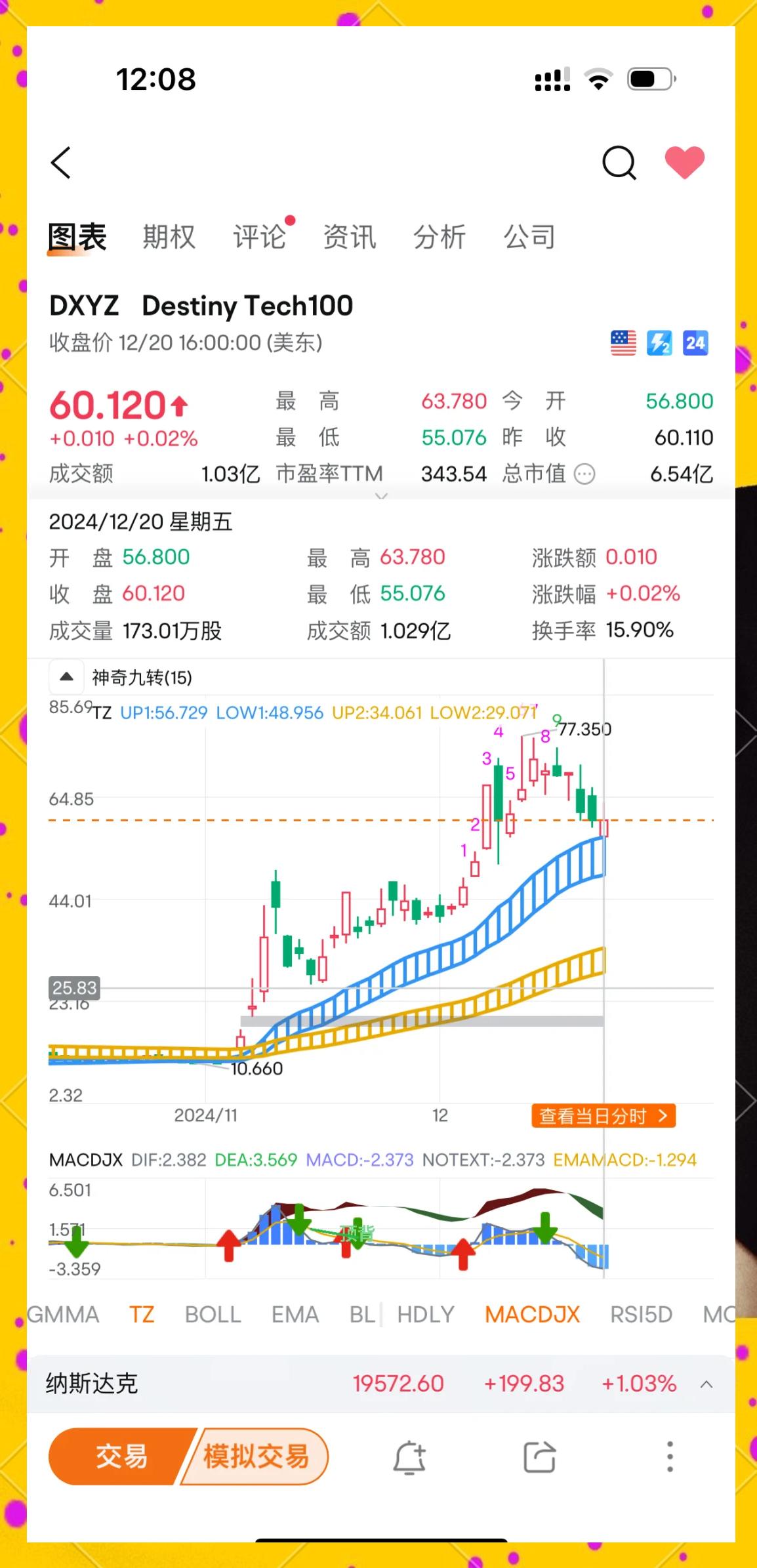Tap the 24-hour trading icon
757x1568 pixels.
click(695, 342)
